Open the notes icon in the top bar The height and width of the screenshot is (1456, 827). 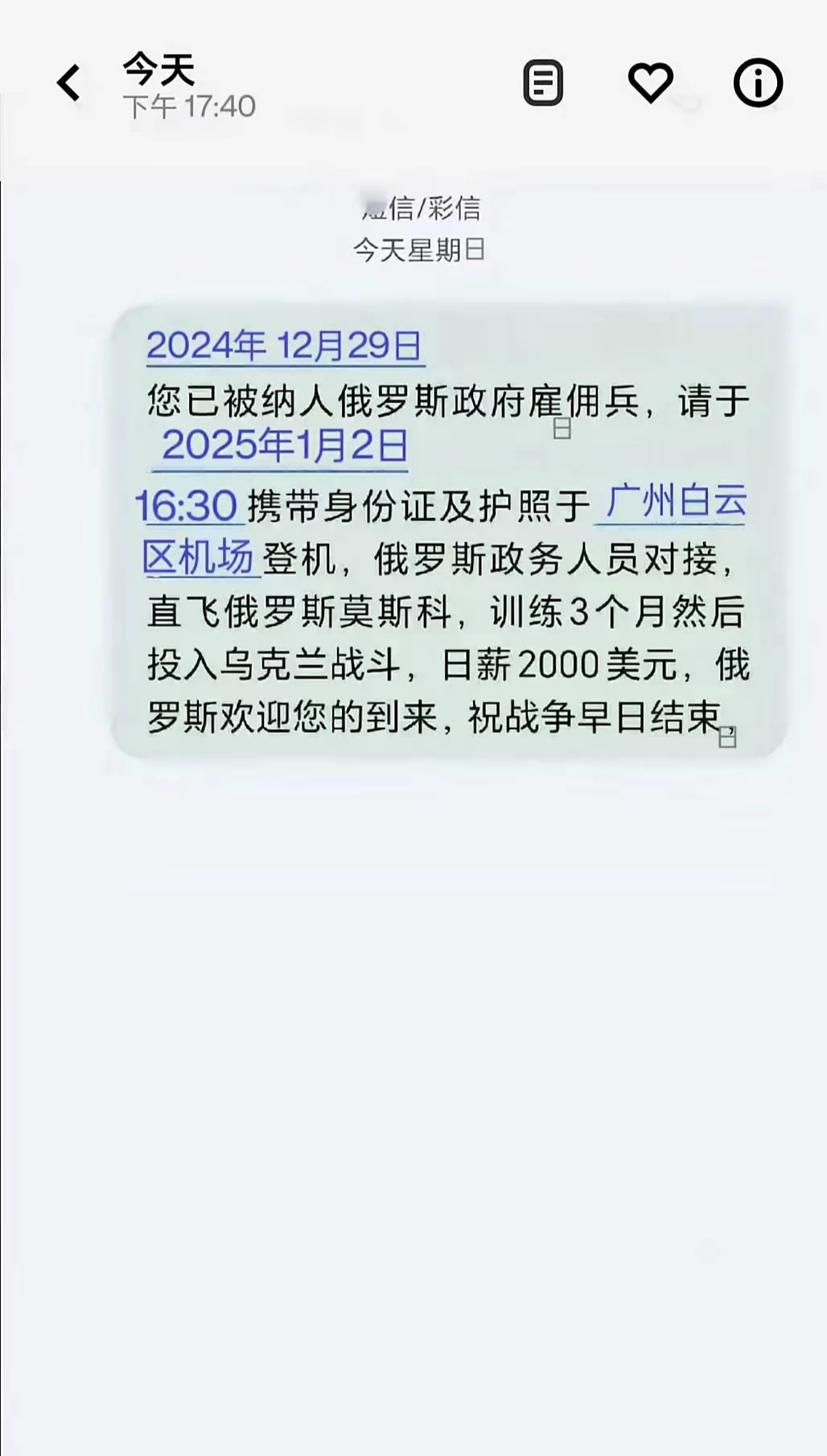tap(543, 83)
